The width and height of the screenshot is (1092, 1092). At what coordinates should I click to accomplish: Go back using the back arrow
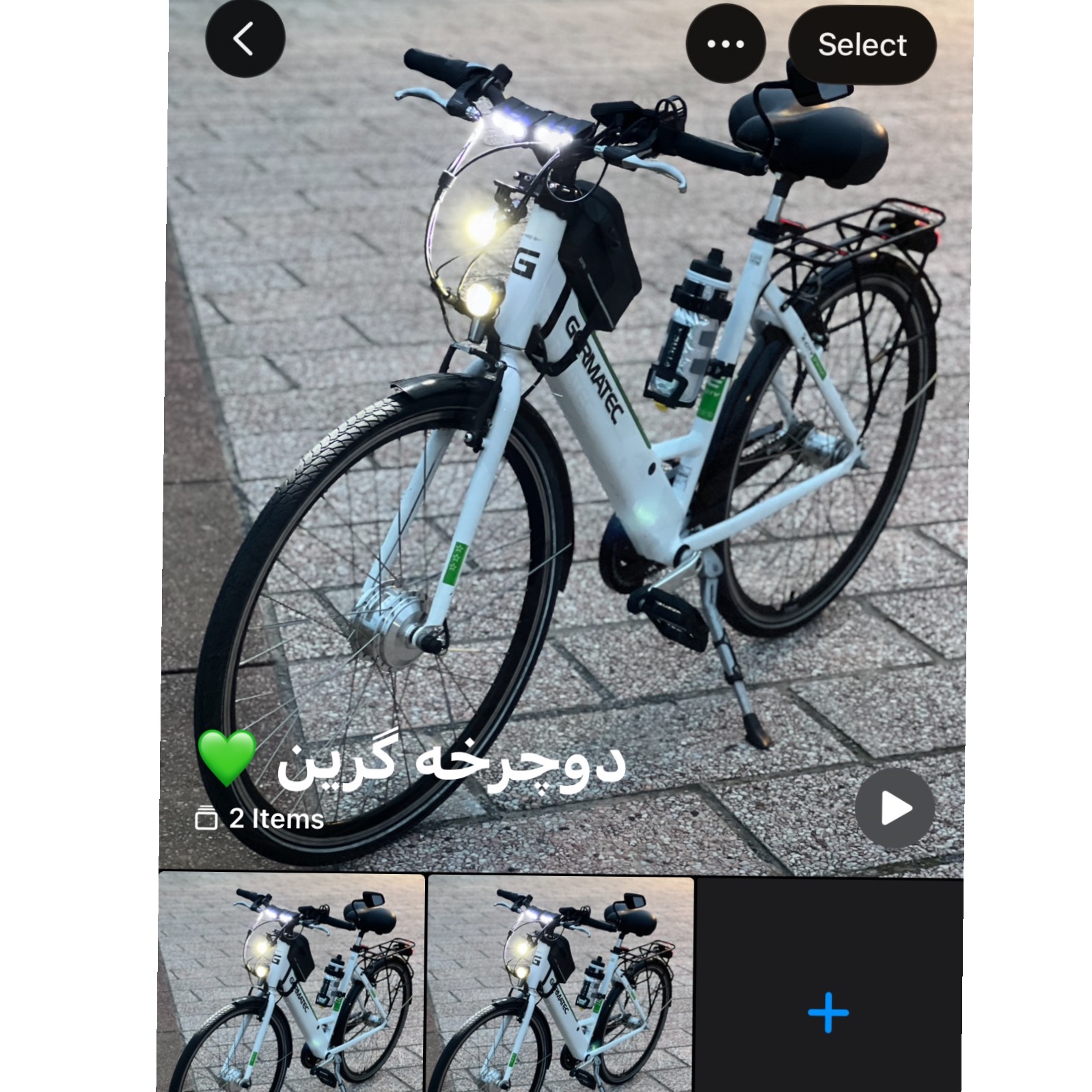pyautogui.click(x=245, y=38)
